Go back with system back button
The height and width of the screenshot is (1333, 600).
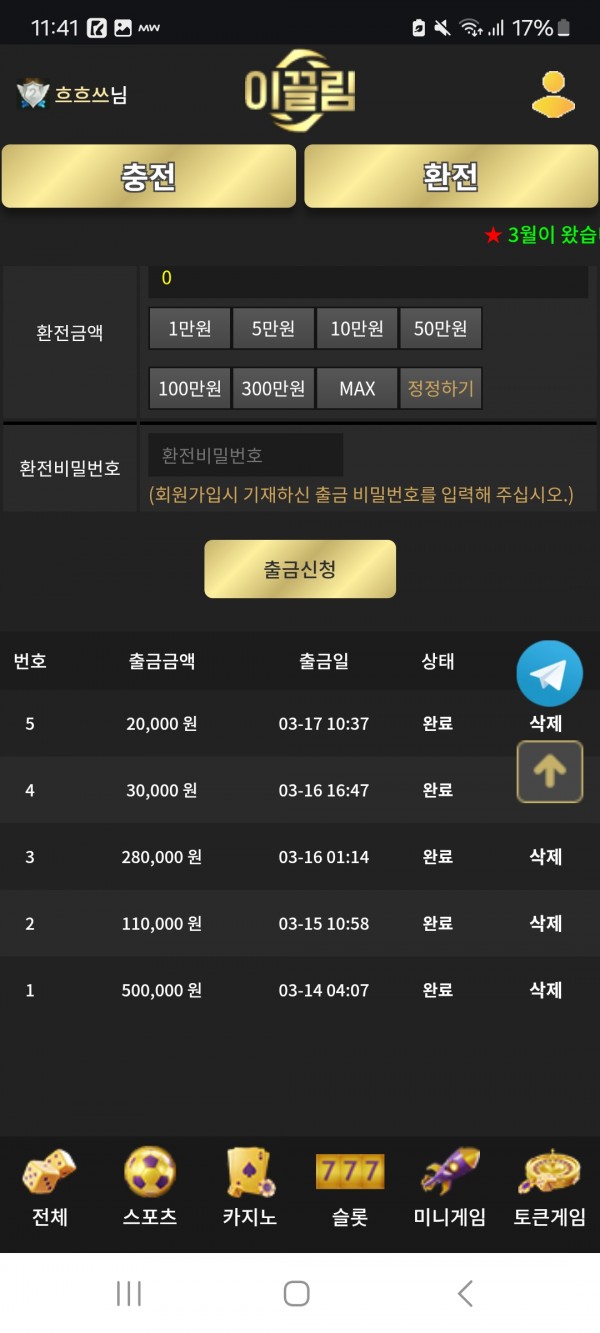[x=465, y=1293]
